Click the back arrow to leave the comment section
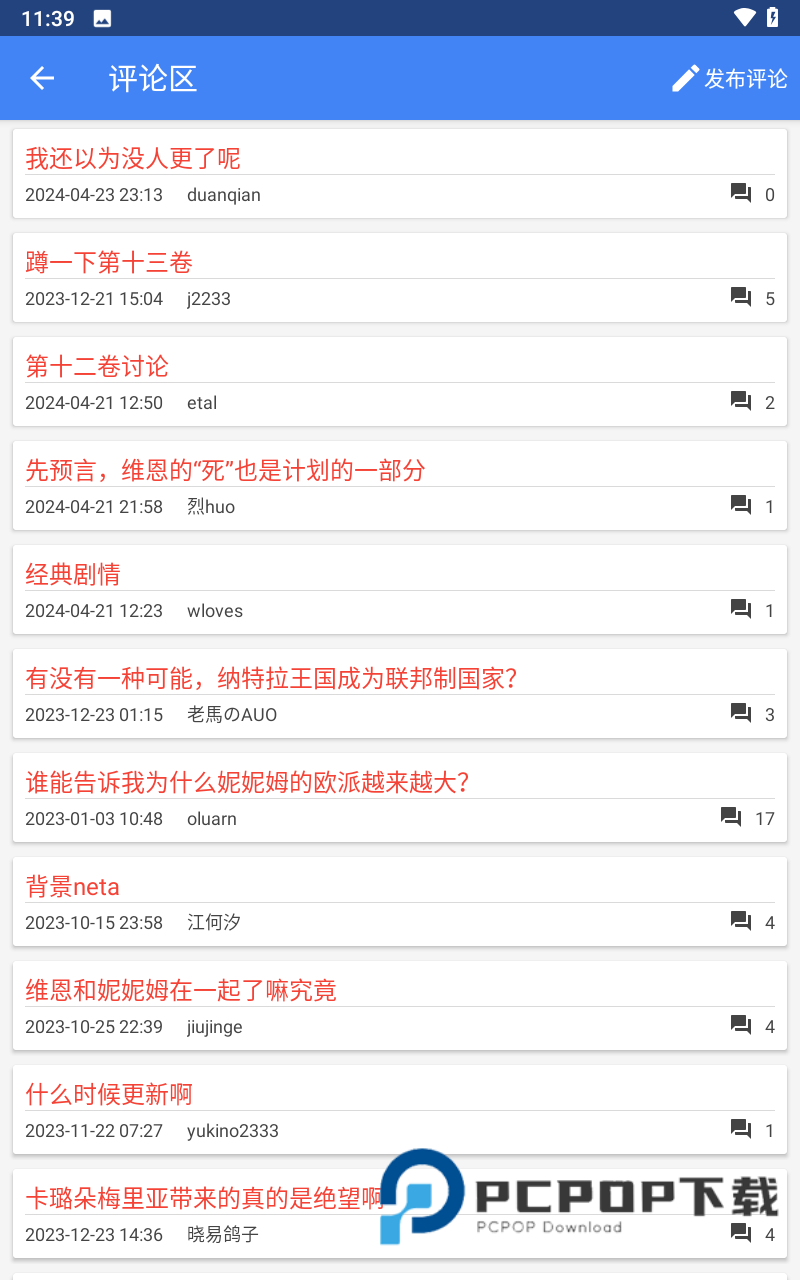Image resolution: width=800 pixels, height=1280 pixels. pos(42,78)
